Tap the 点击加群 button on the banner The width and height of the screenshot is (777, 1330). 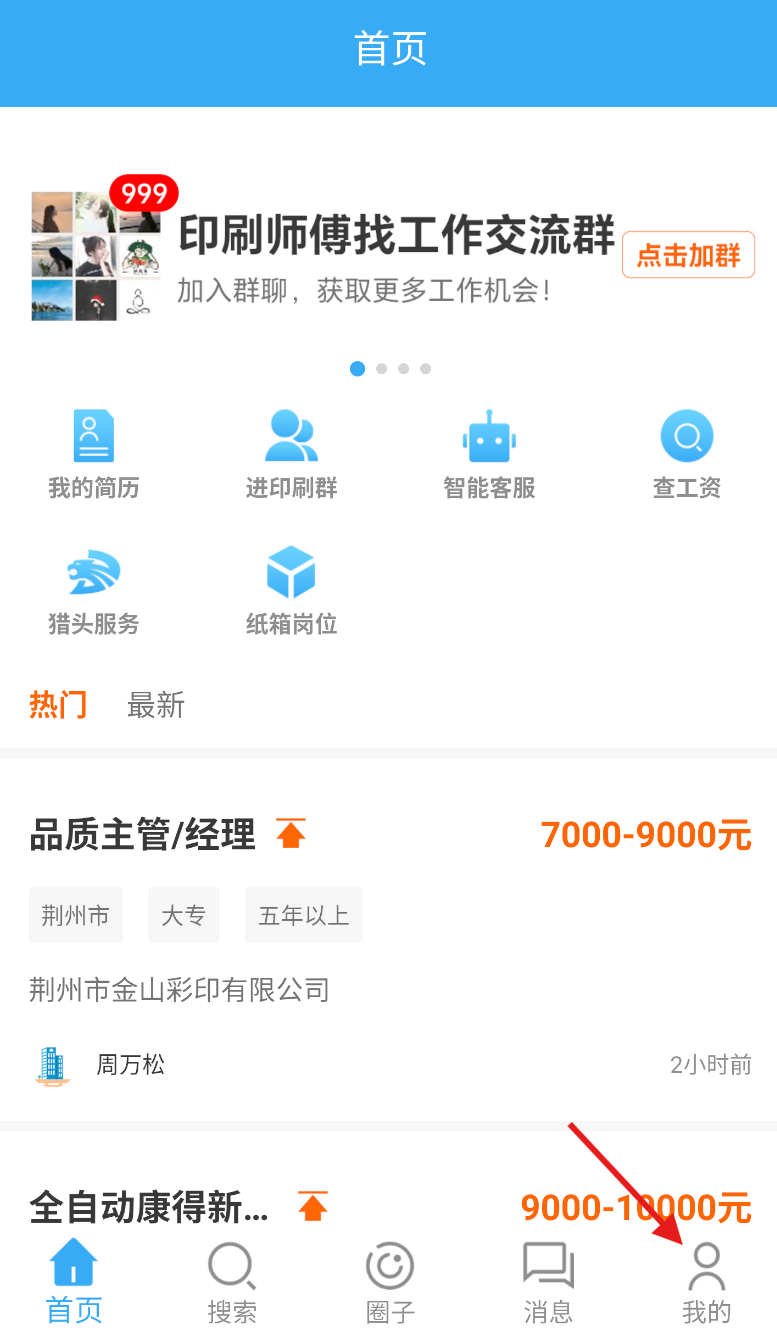coord(688,255)
